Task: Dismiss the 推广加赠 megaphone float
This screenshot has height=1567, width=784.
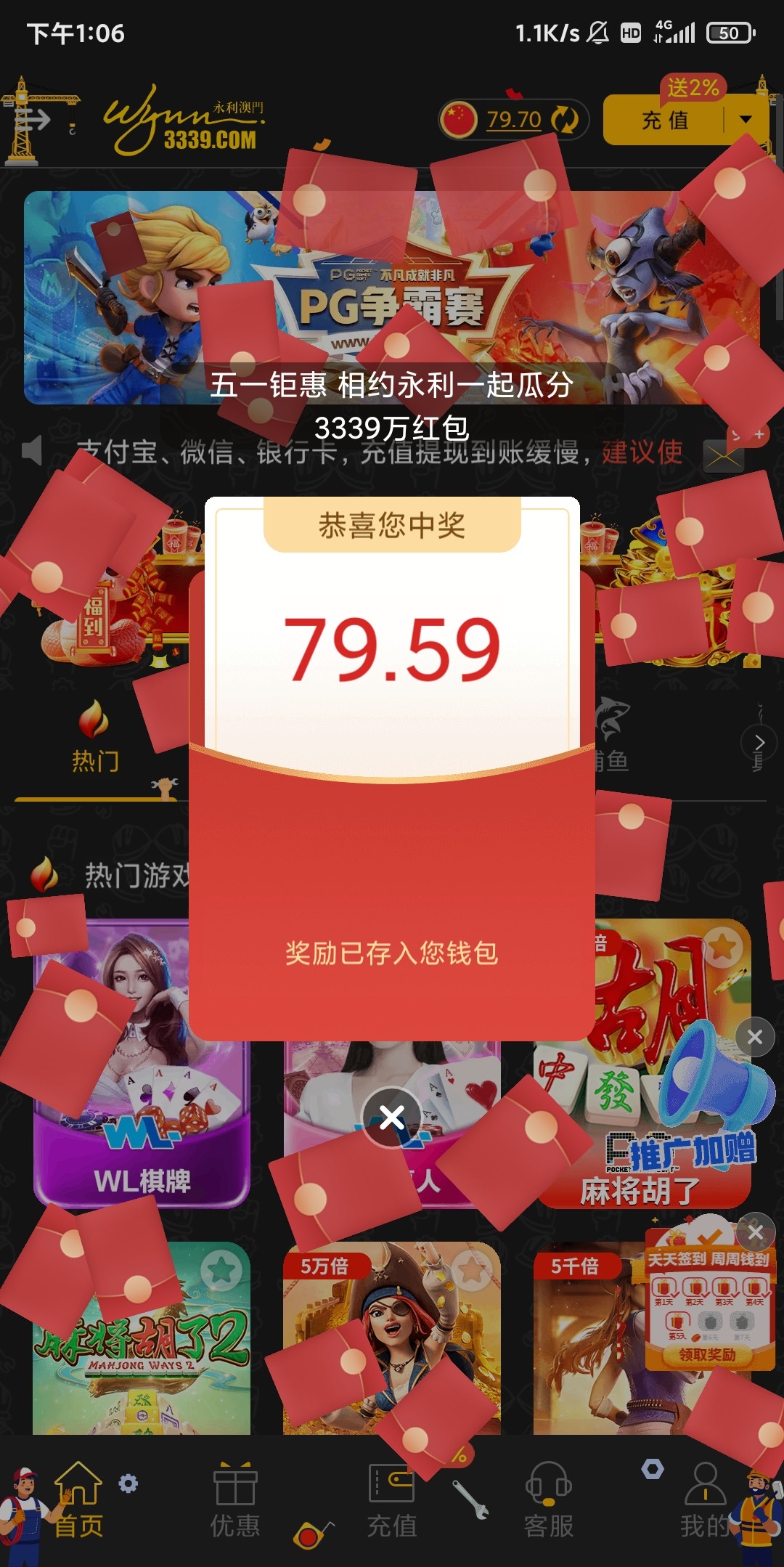Action: (x=755, y=1037)
